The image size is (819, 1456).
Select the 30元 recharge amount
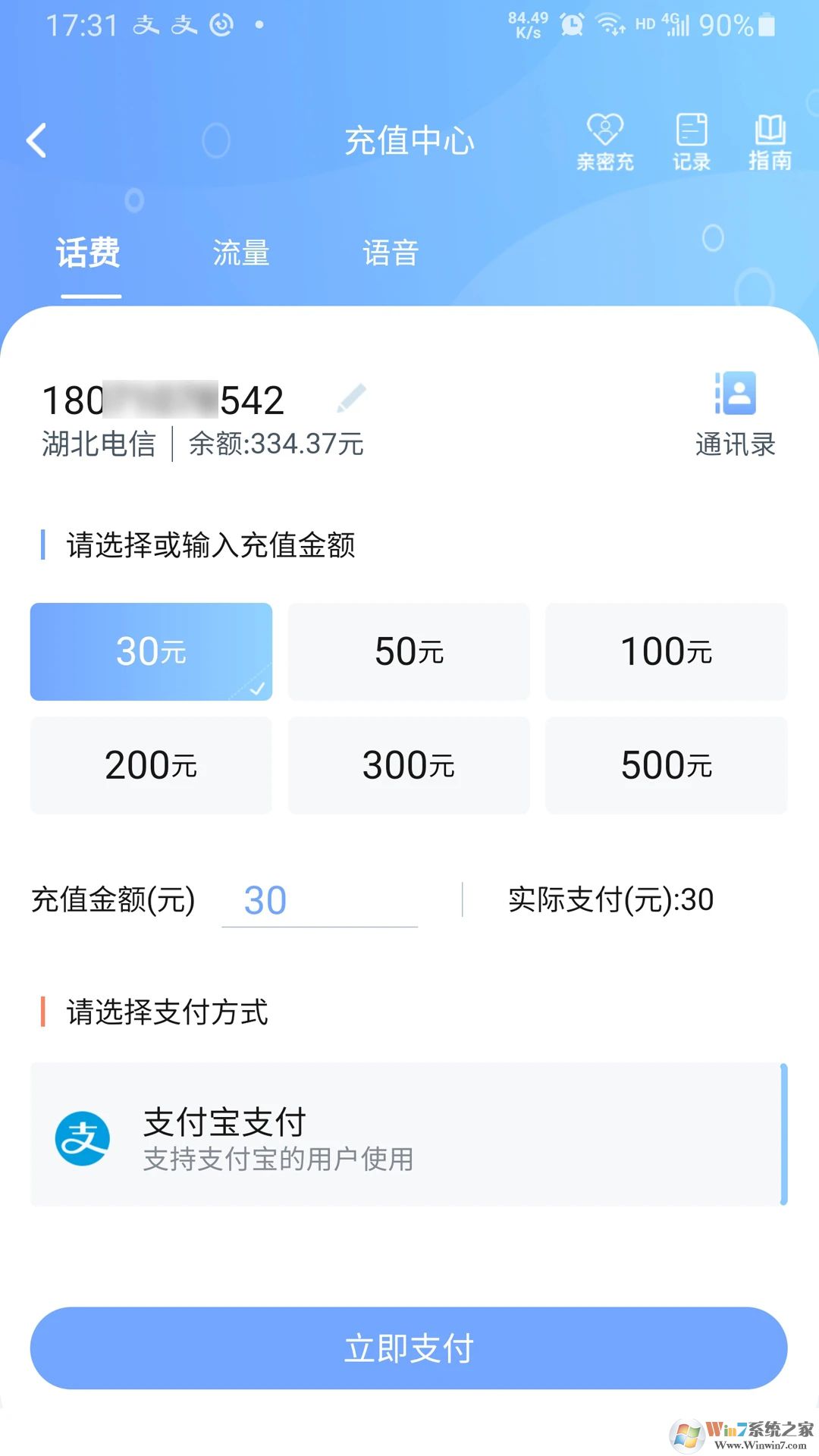[150, 651]
